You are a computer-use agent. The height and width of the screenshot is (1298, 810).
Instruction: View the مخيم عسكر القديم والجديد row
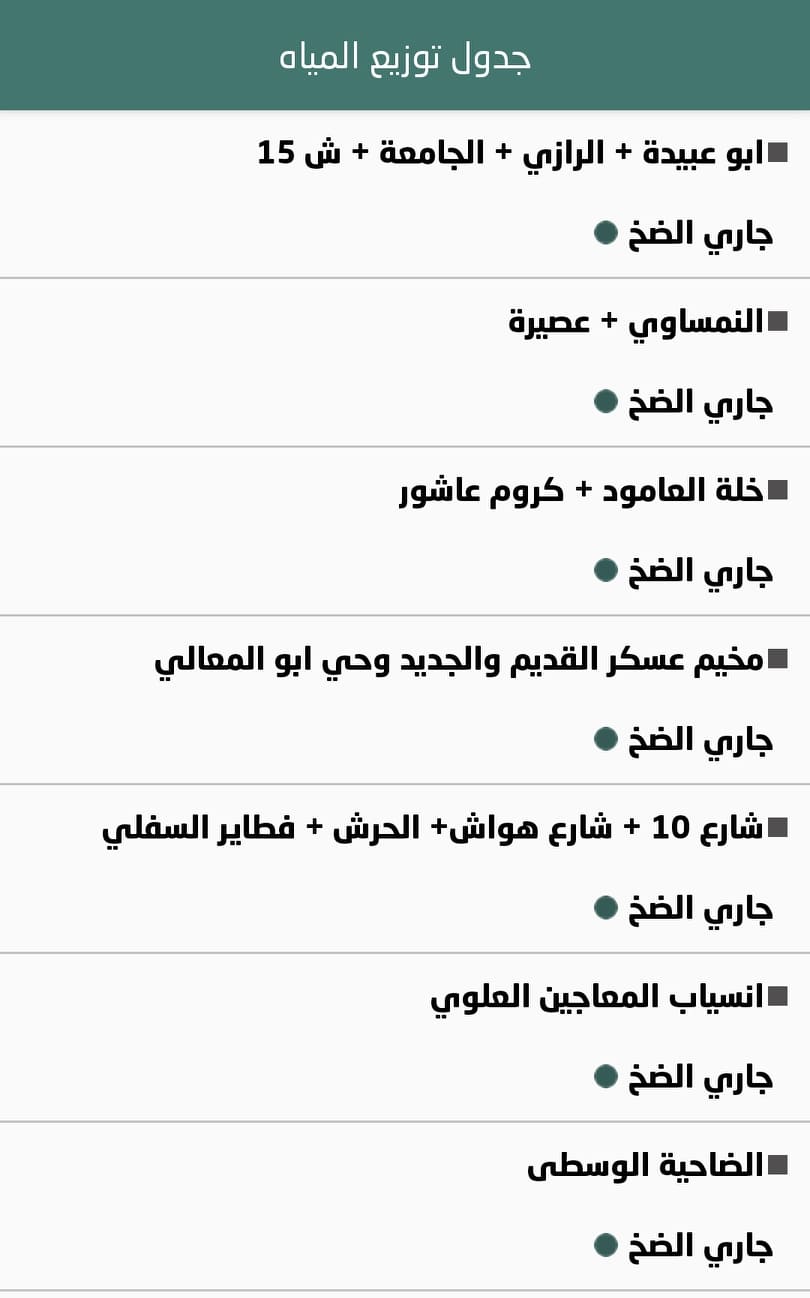point(458,661)
